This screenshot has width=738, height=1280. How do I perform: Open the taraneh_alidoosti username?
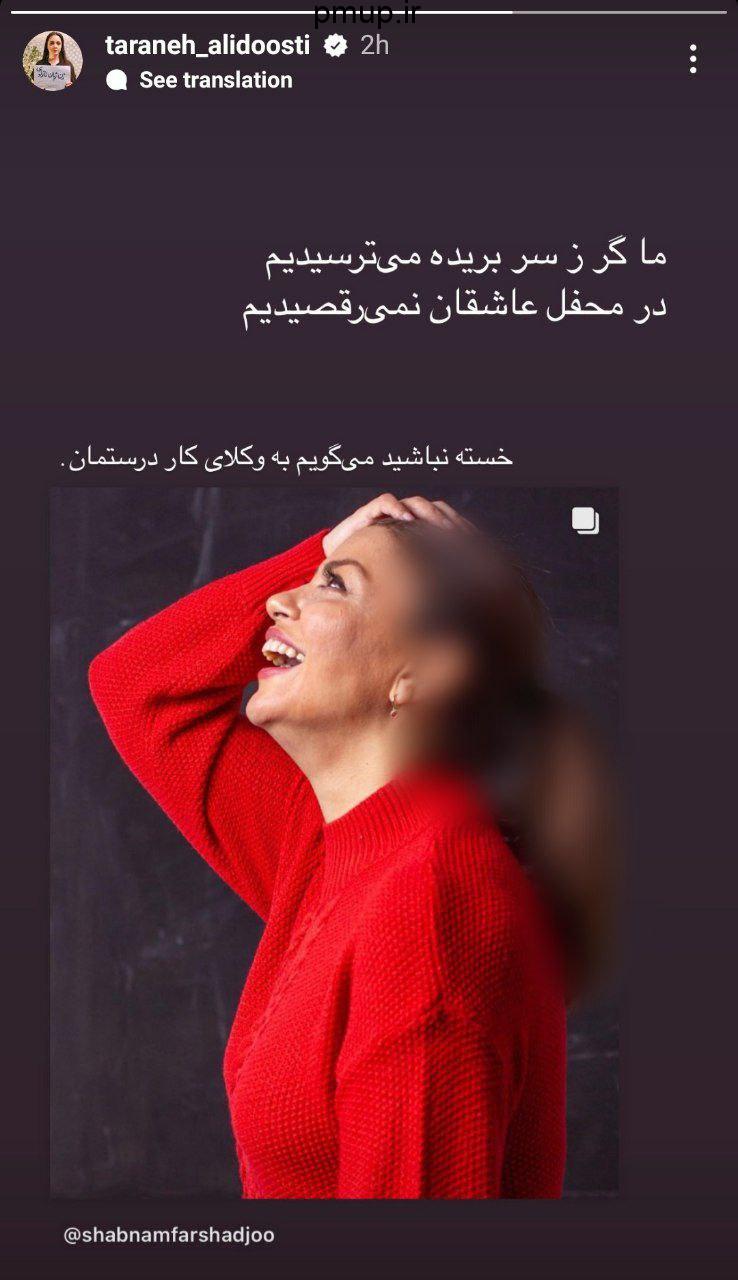[x=207, y=45]
